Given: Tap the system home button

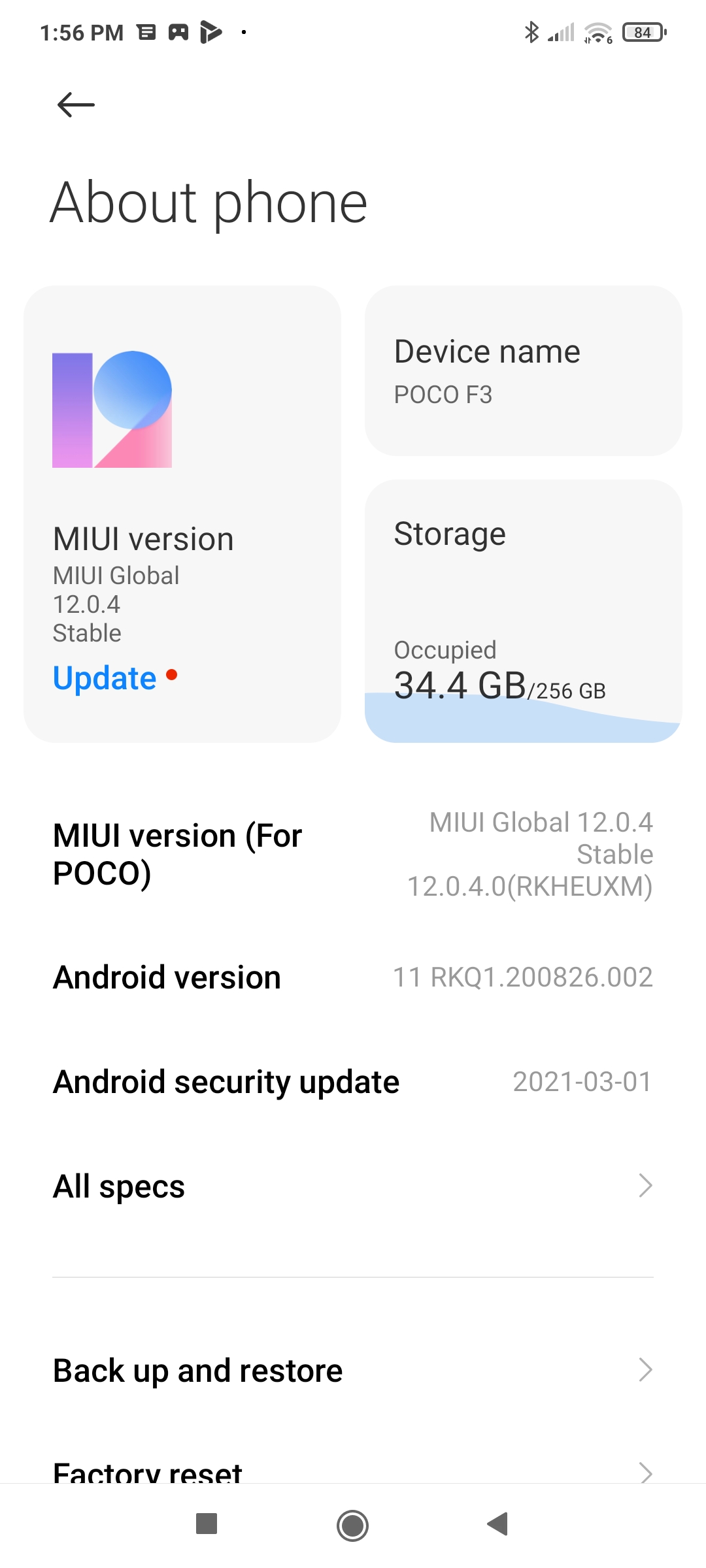Looking at the screenshot, I should (x=352, y=1526).
